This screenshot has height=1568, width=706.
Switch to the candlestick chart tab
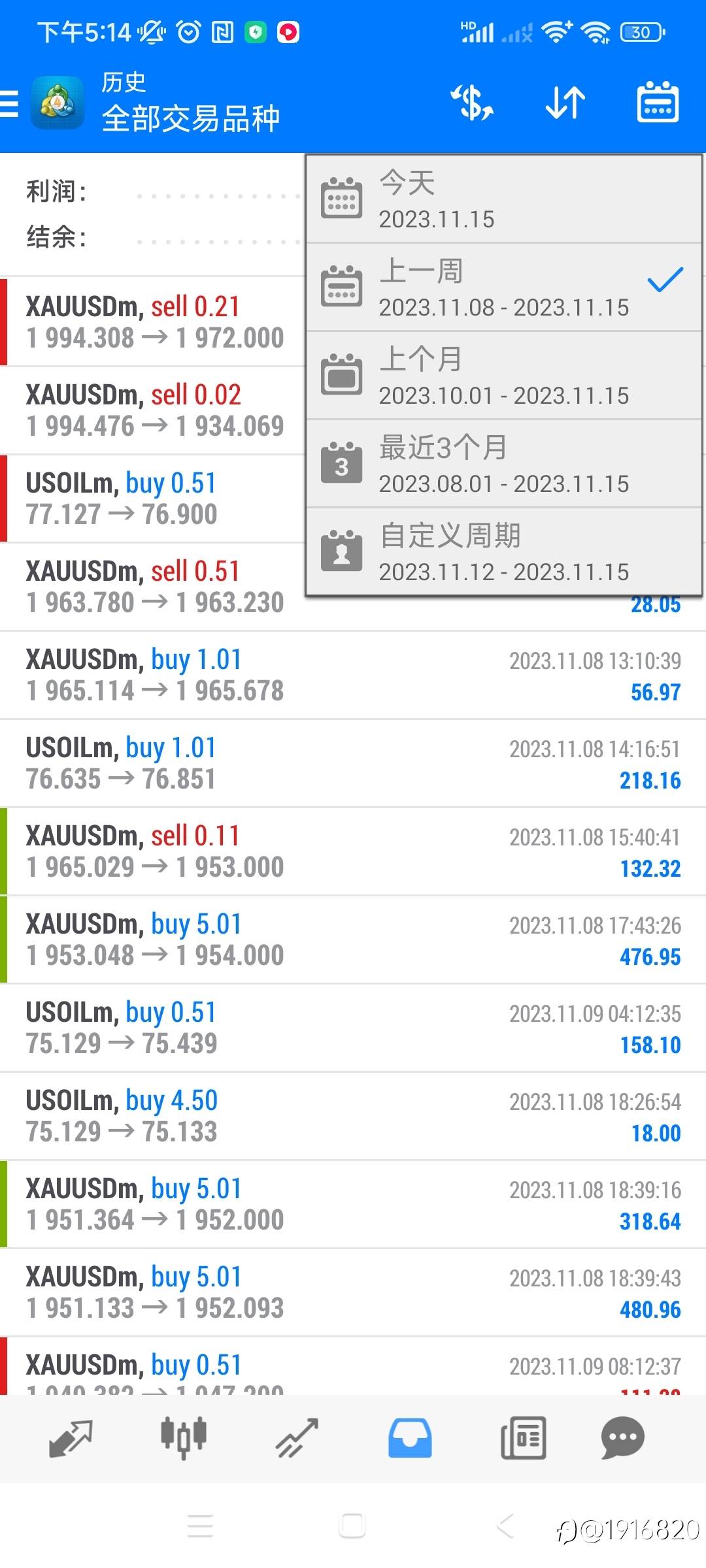pos(184,1439)
